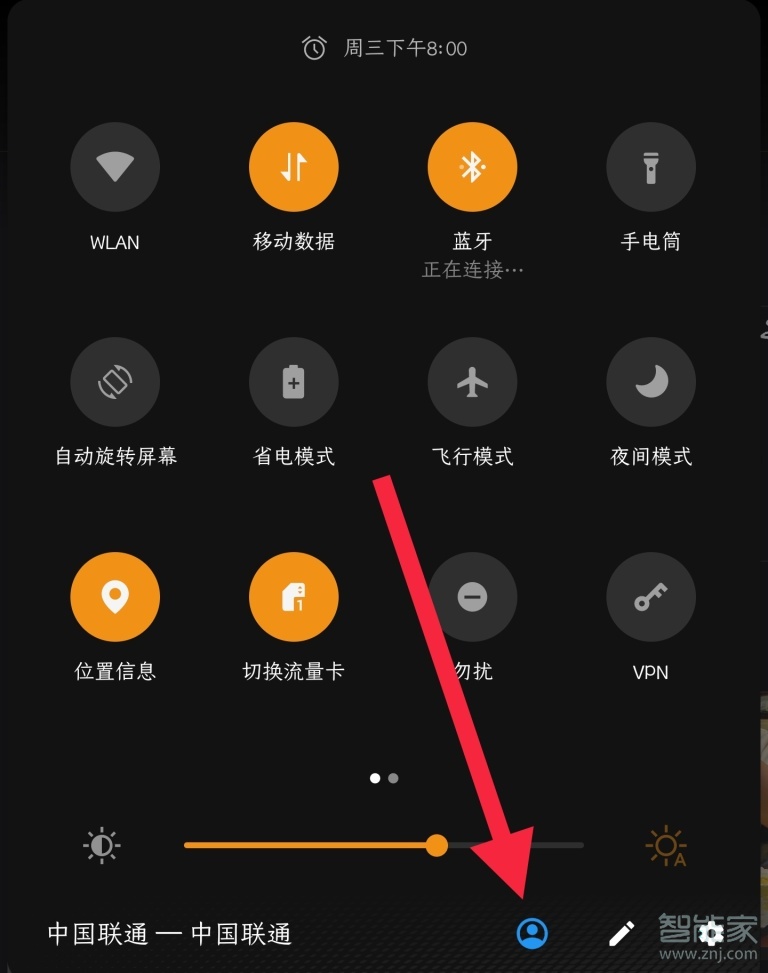Select the VPN key icon

point(651,596)
